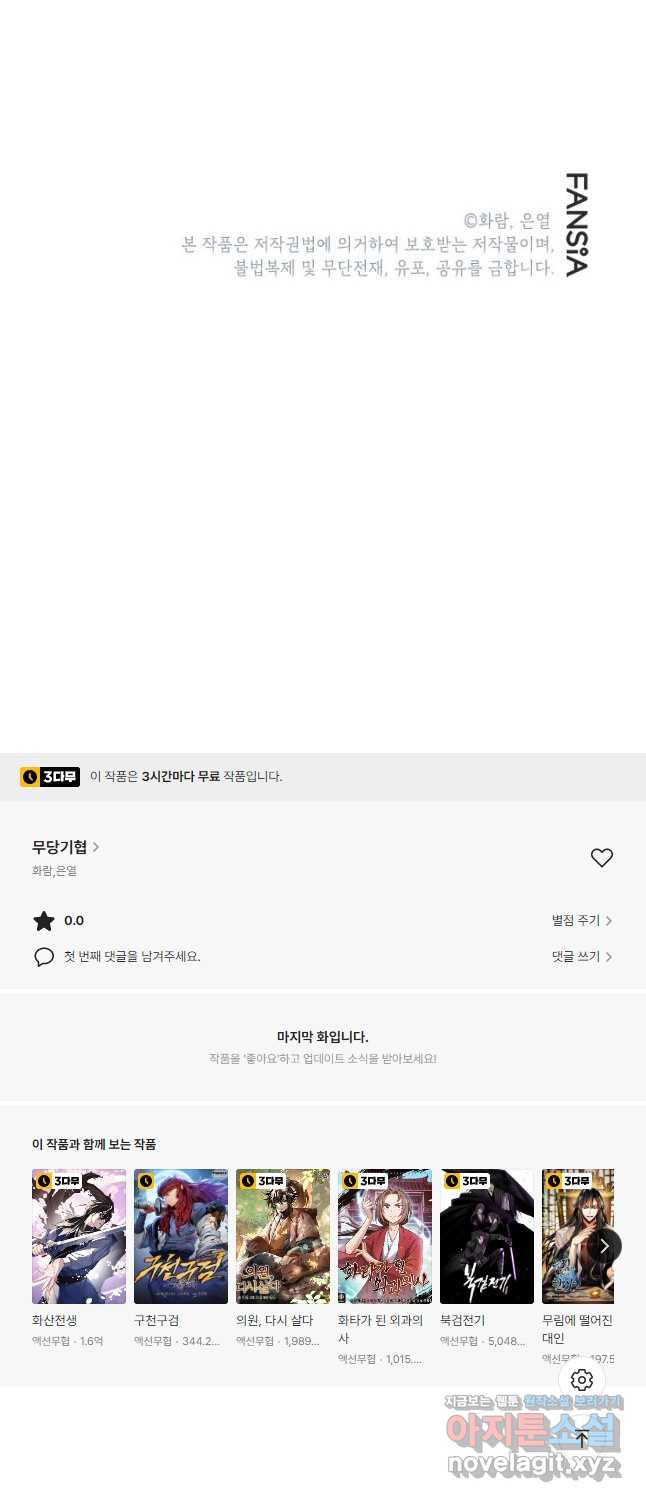Screen dimensions: 646x1502
Task: Open 별점 주기 to rate the series
Action: coord(581,921)
